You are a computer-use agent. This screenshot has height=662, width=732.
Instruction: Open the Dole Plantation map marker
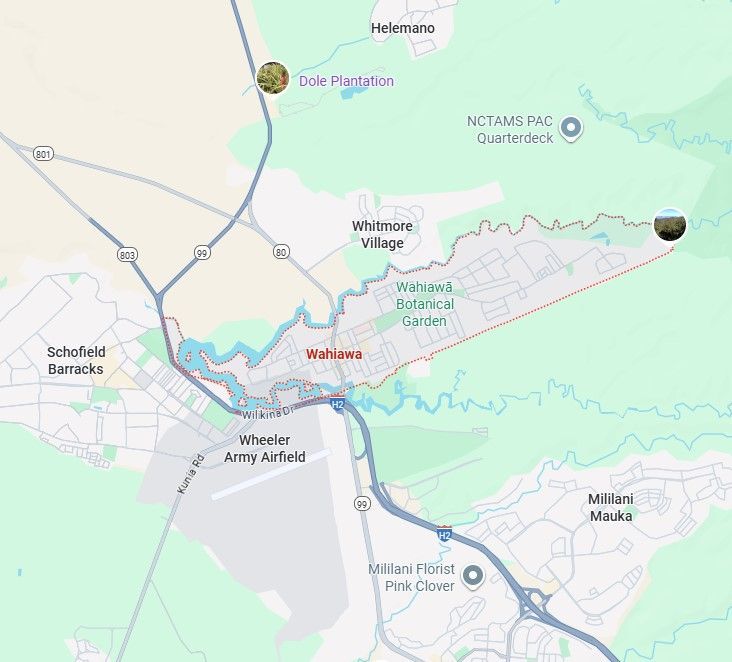(273, 78)
